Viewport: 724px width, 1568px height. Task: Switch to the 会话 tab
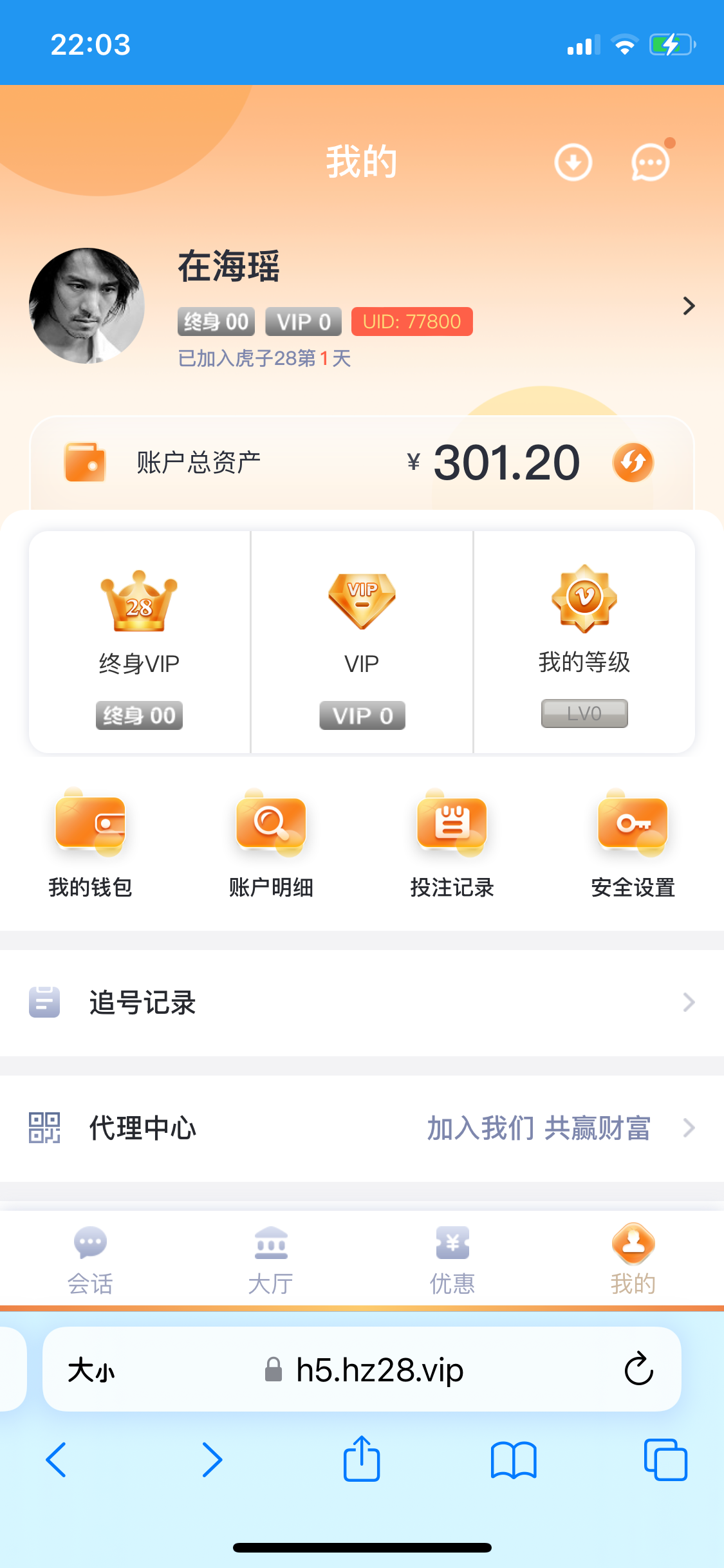coord(90,1258)
